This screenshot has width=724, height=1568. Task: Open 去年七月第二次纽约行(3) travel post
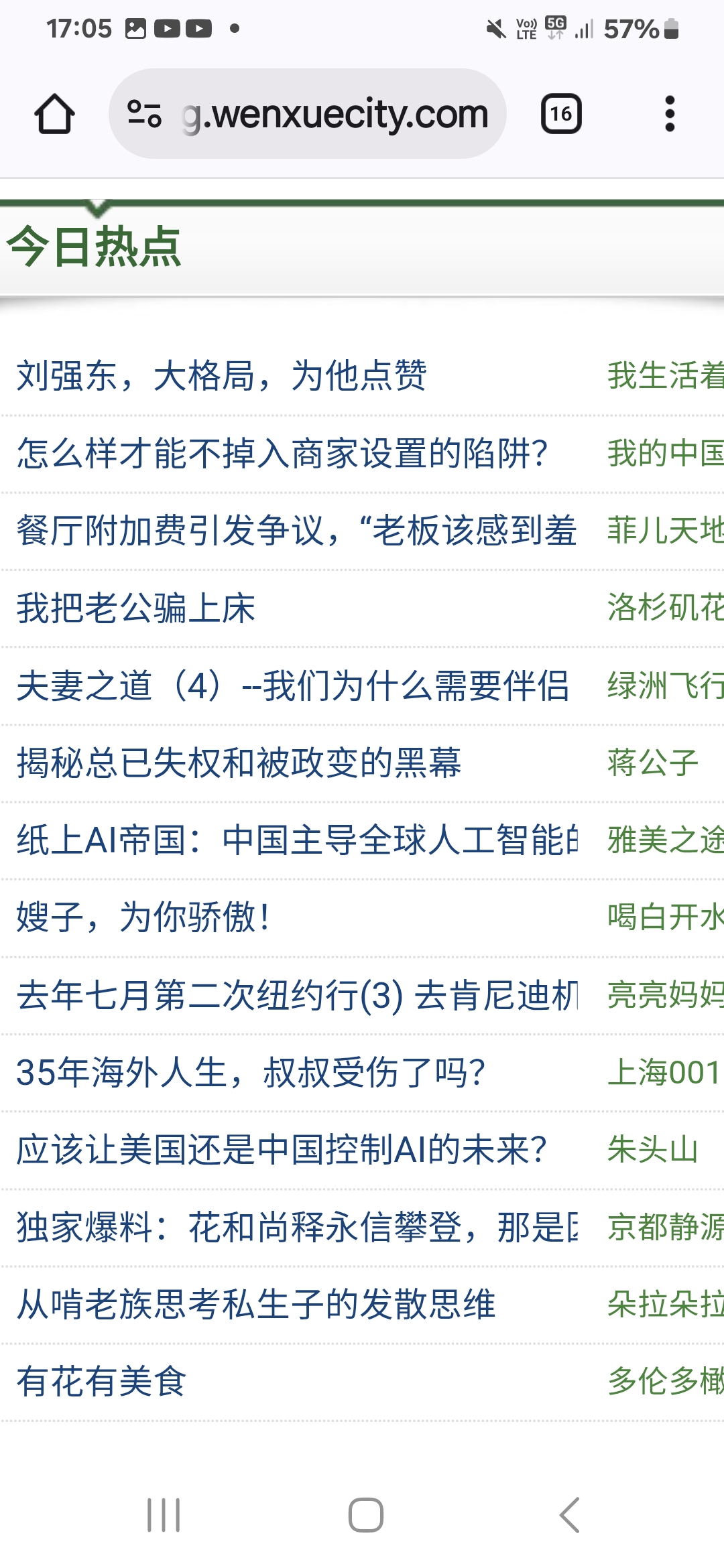pos(296,995)
